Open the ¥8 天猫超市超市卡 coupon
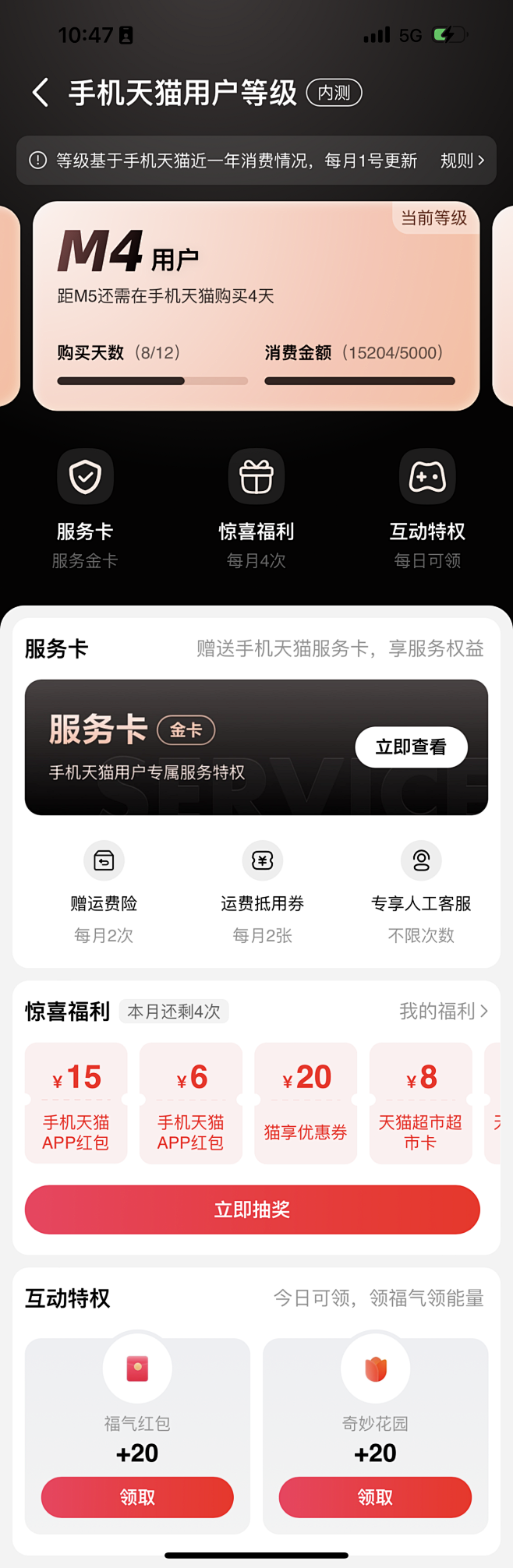Screen dimensions: 513x1568 420,1103
